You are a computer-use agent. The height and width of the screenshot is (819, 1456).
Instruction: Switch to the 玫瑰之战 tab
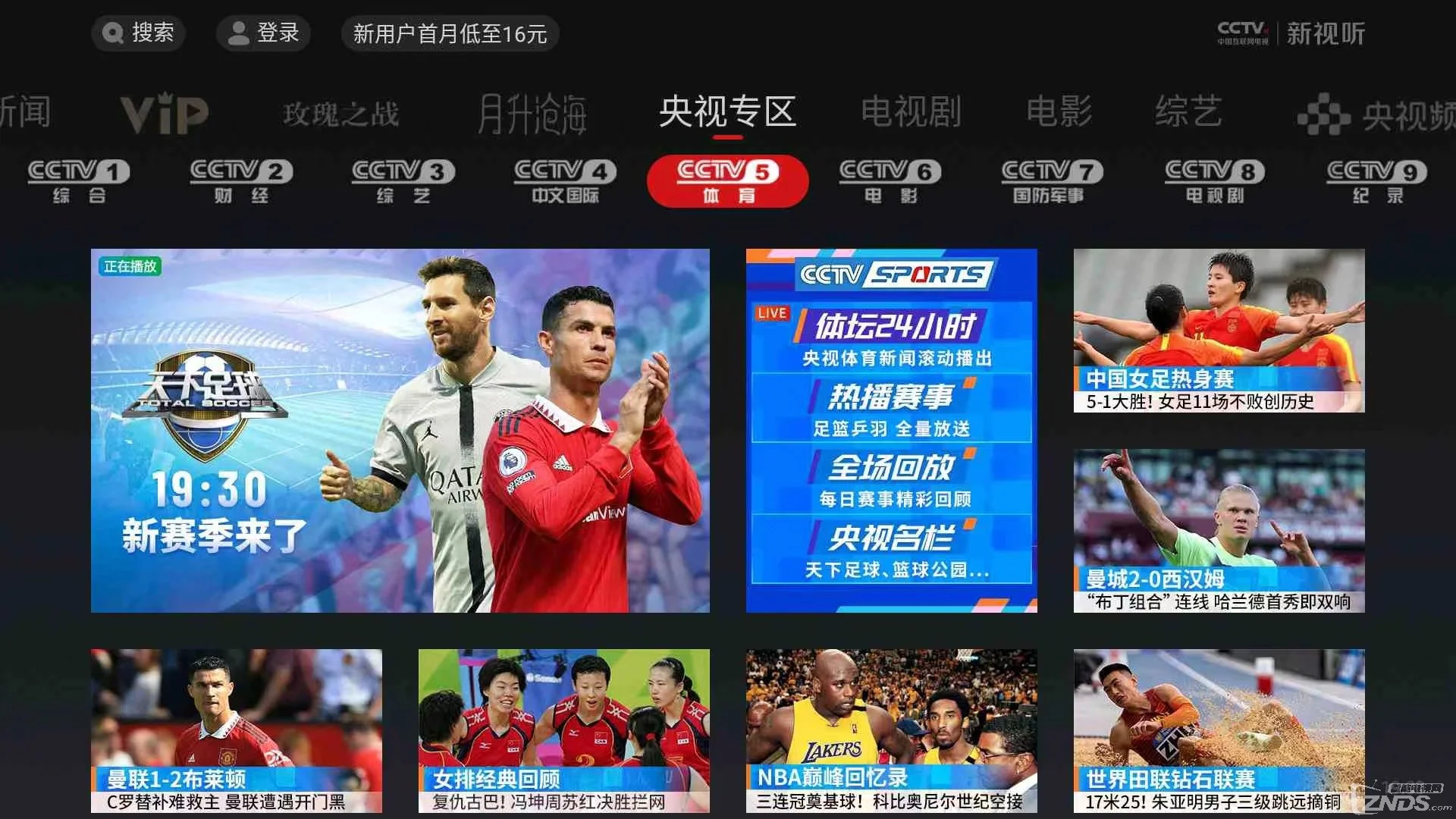pyautogui.click(x=340, y=115)
